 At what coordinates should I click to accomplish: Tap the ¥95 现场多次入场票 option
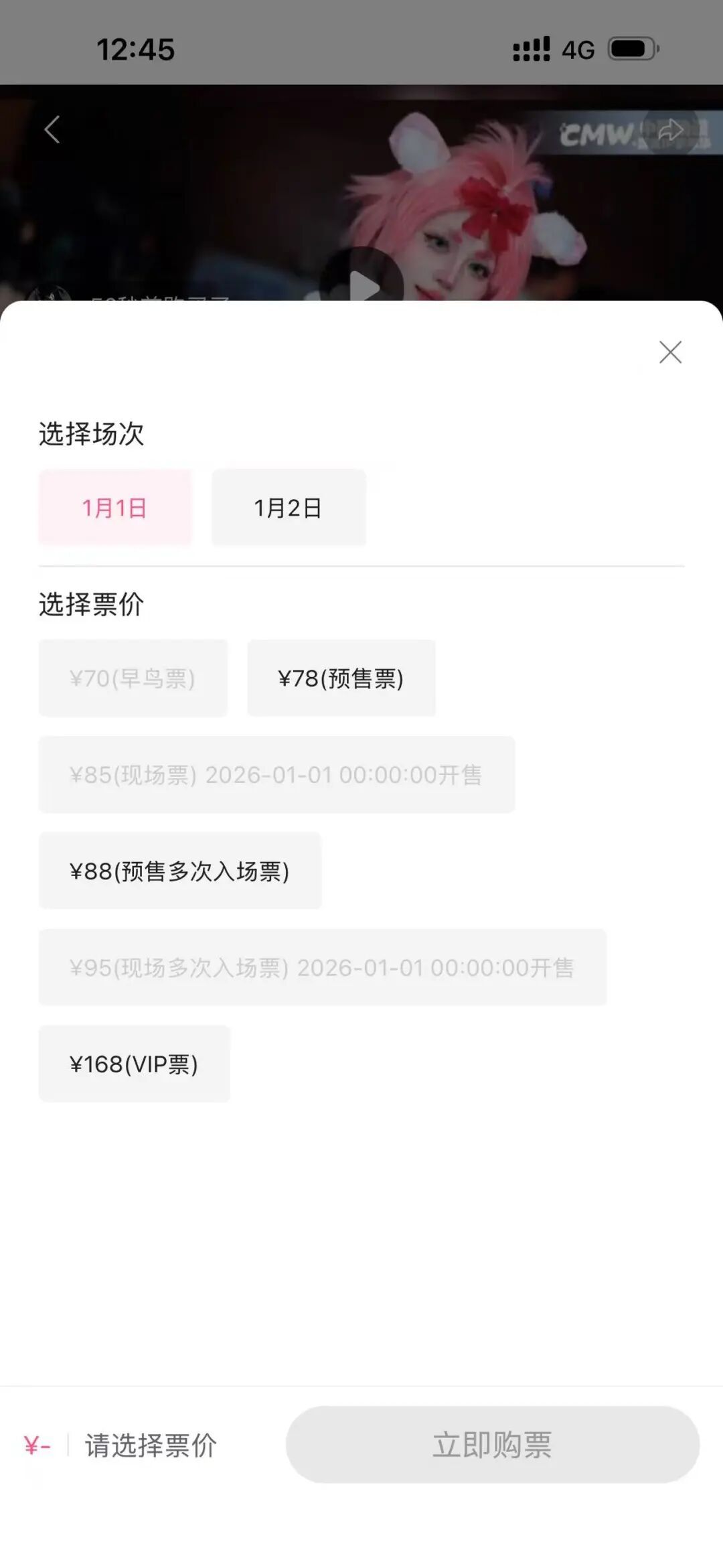pos(322,967)
